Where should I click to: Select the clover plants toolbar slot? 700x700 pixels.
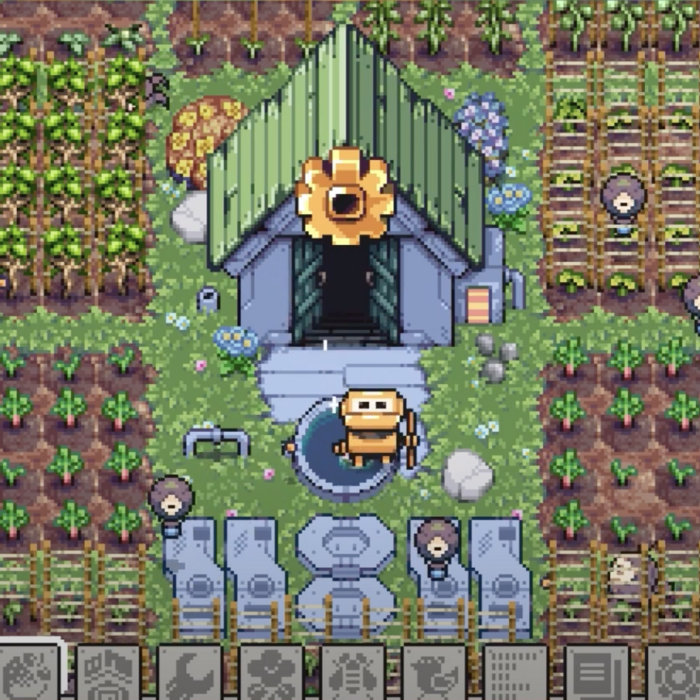pos(271,674)
